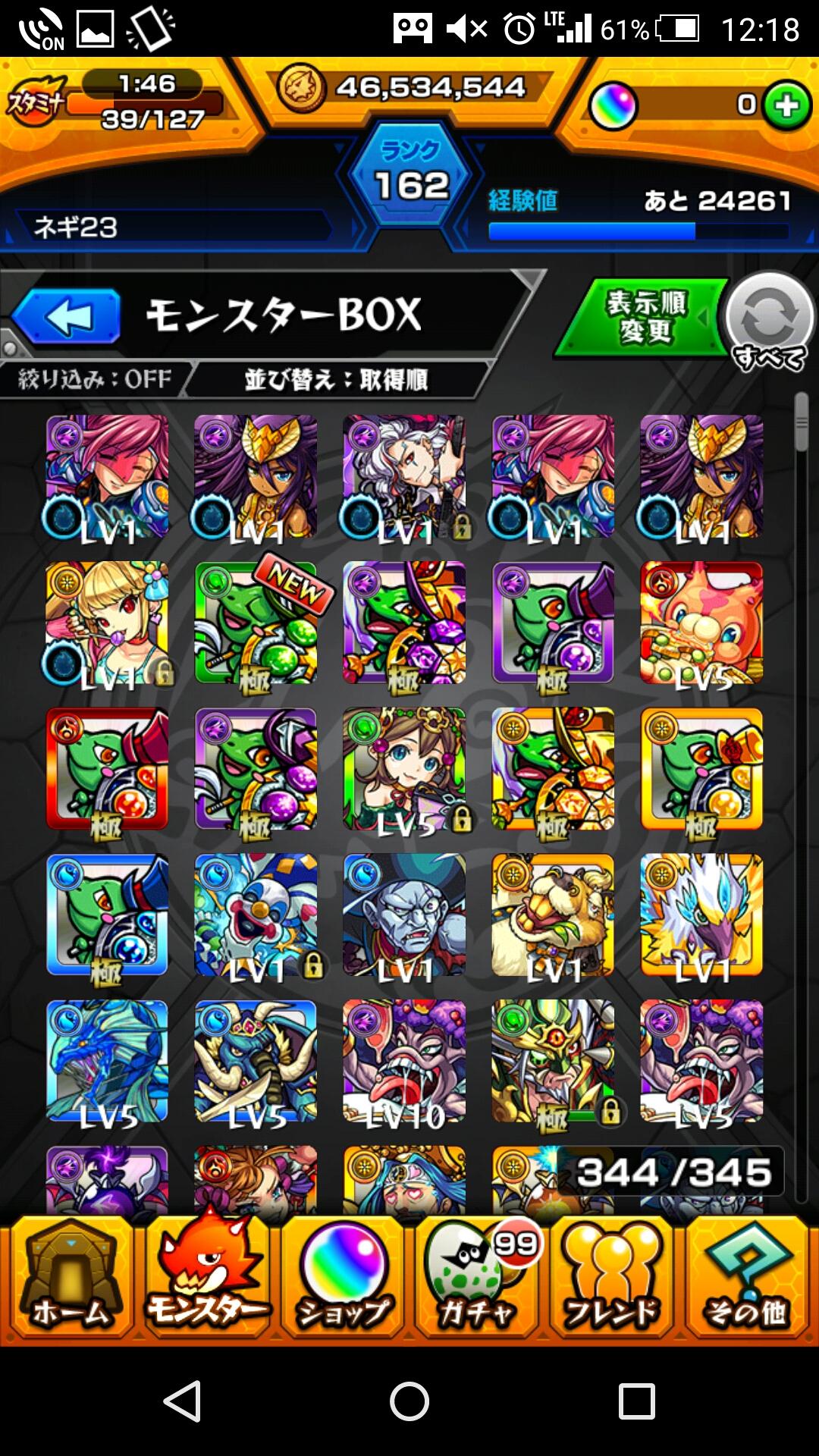819x1456 pixels.
Task: Select the blonde girl with lollipop monster
Action: coord(107,623)
